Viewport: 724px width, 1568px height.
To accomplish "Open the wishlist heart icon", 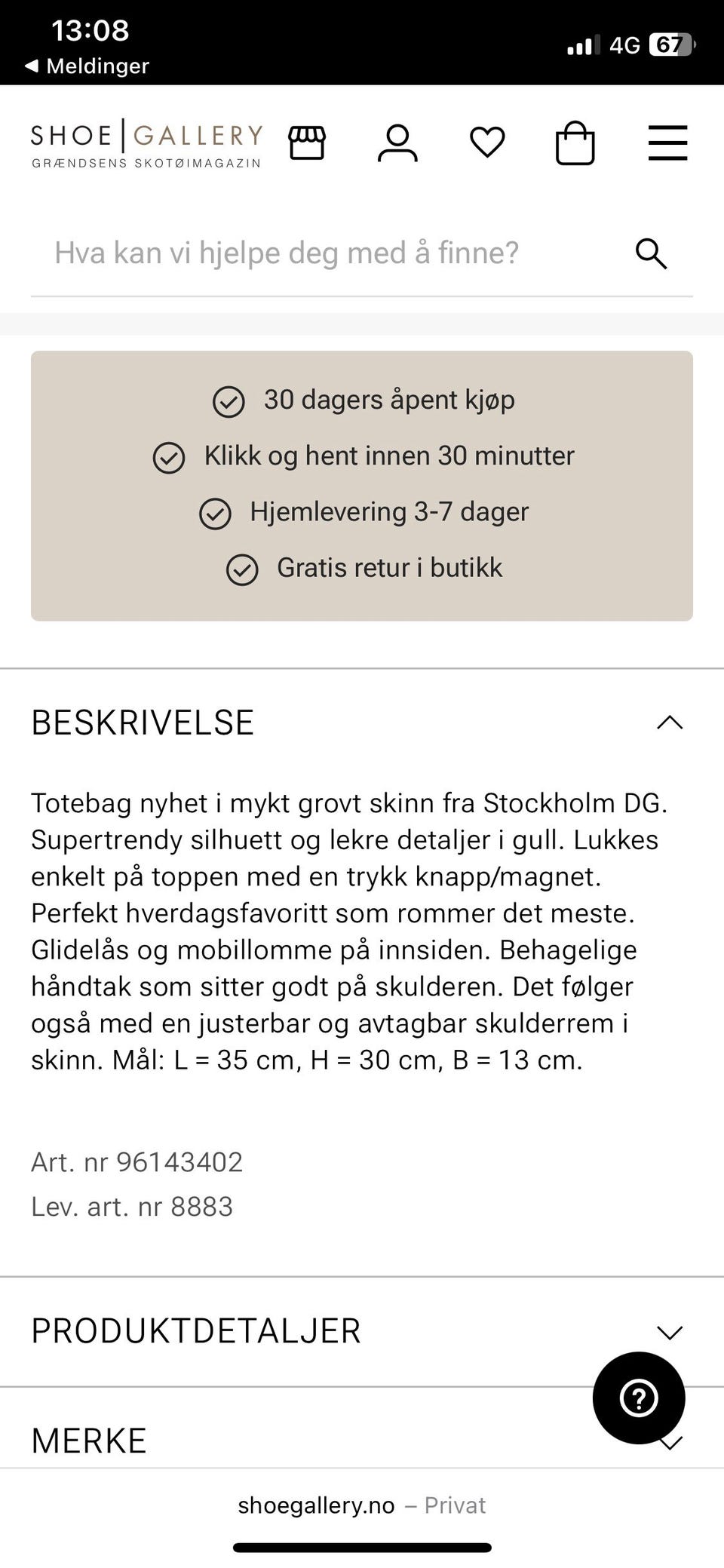I will click(486, 143).
